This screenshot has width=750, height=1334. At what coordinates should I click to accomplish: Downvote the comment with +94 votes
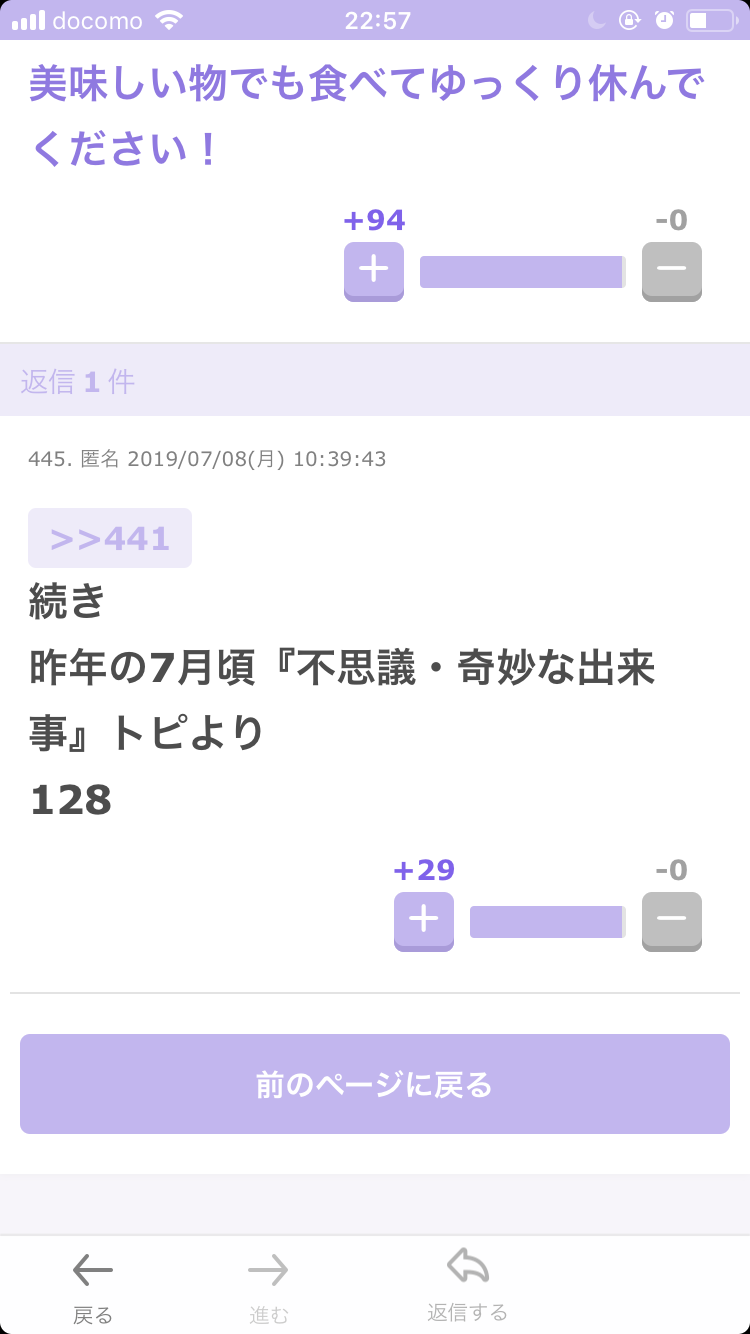point(671,271)
